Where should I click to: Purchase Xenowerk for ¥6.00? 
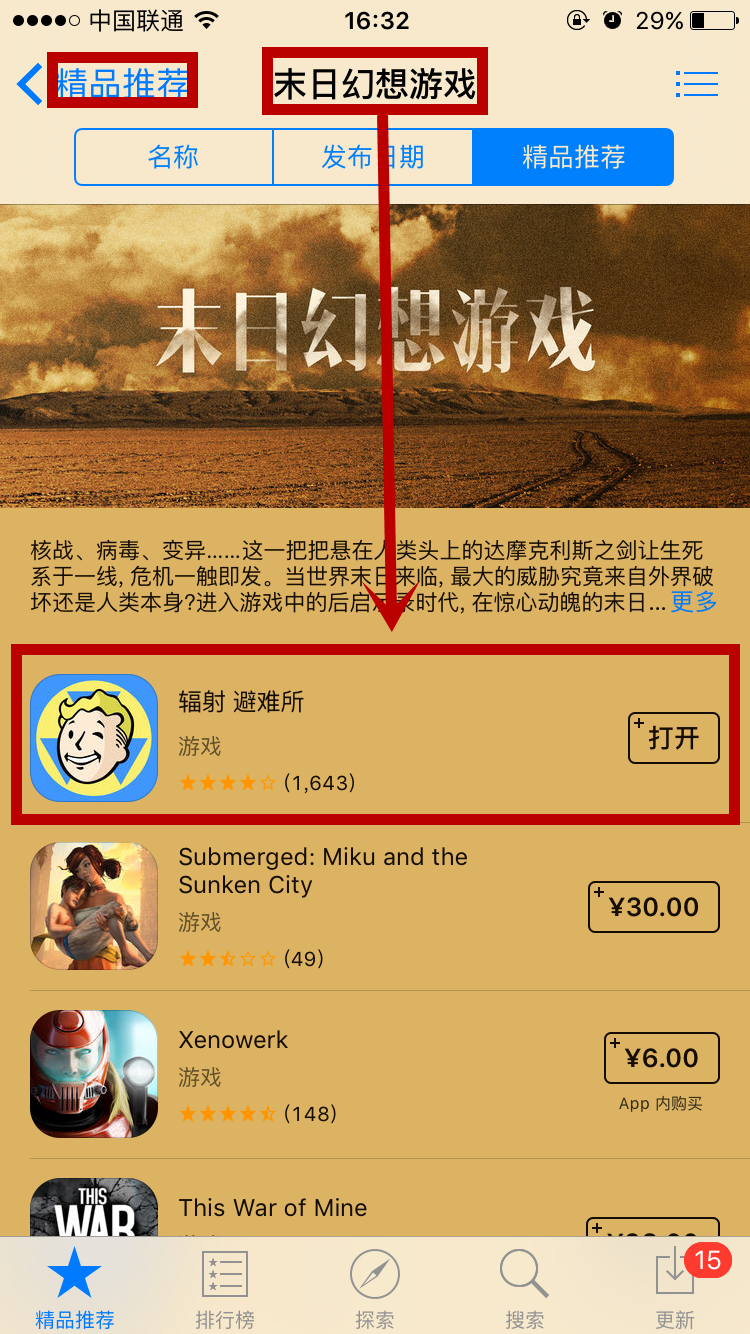(661, 1058)
